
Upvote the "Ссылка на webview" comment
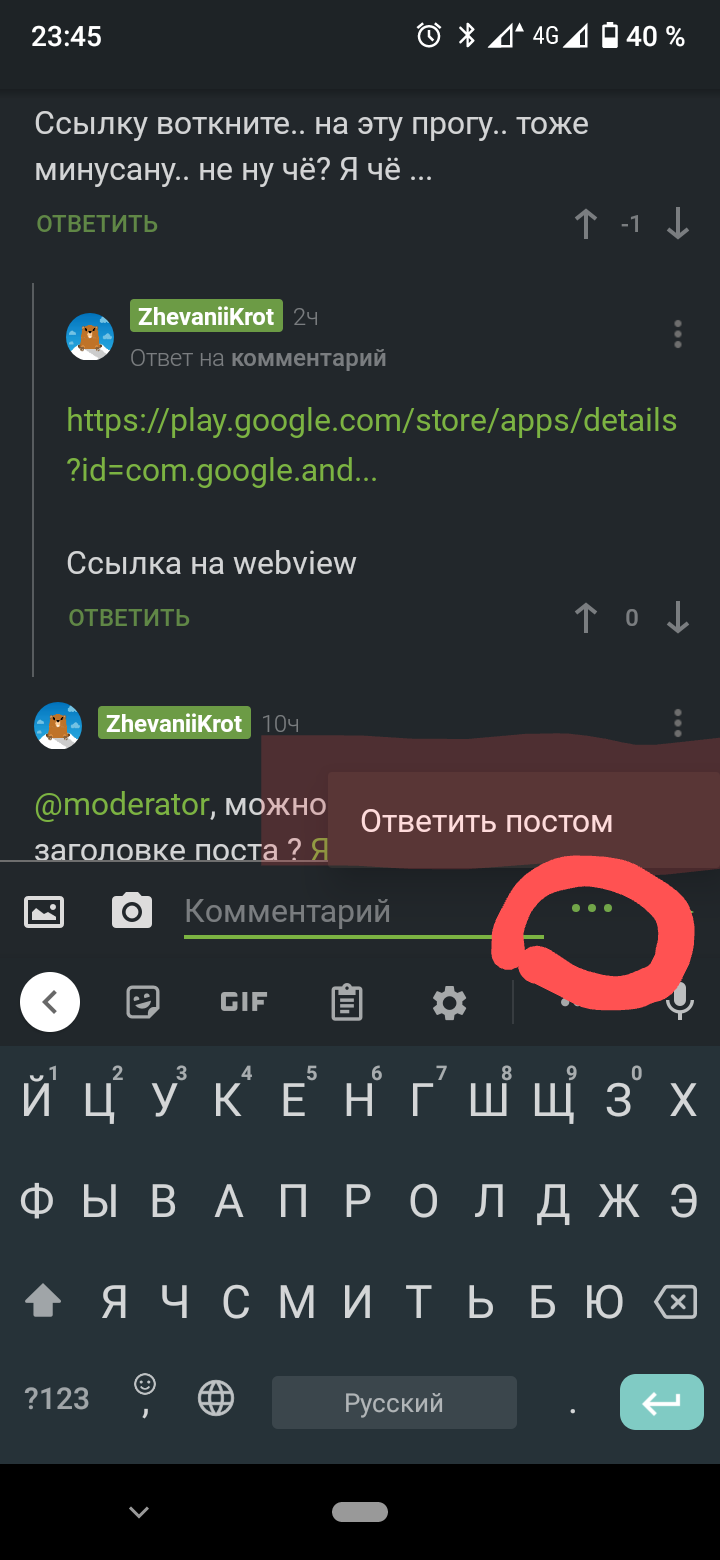point(586,617)
